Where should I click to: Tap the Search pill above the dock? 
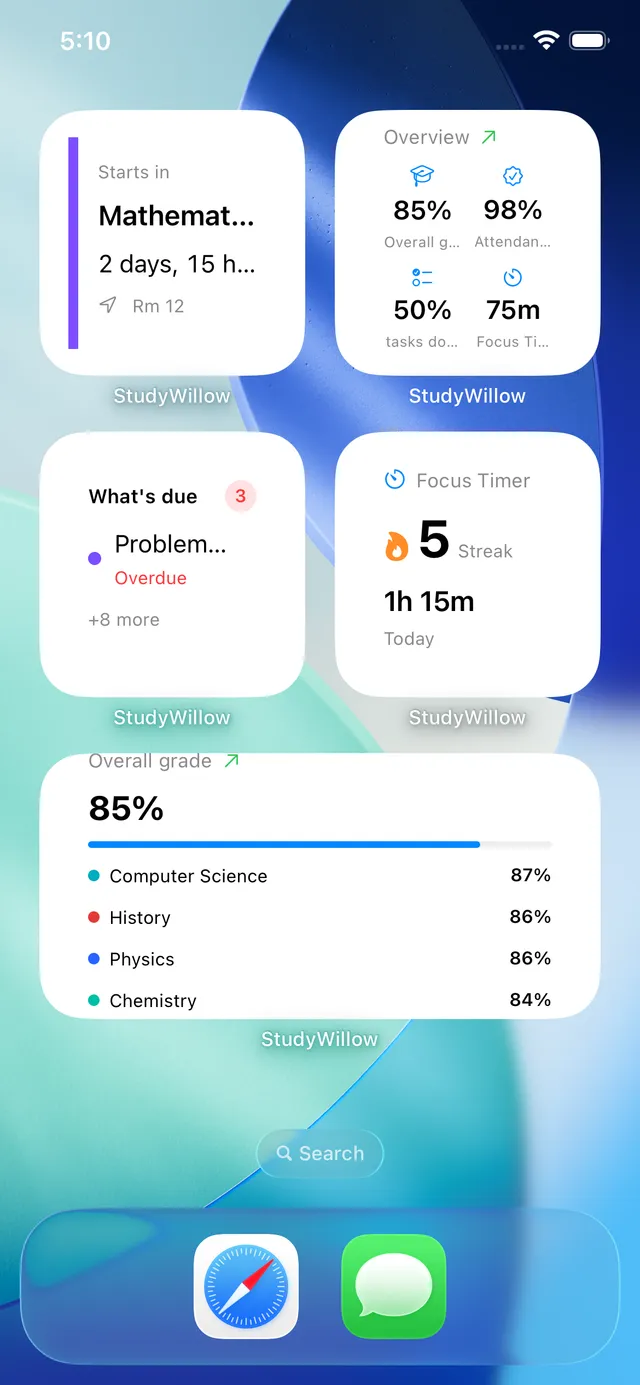[320, 1153]
